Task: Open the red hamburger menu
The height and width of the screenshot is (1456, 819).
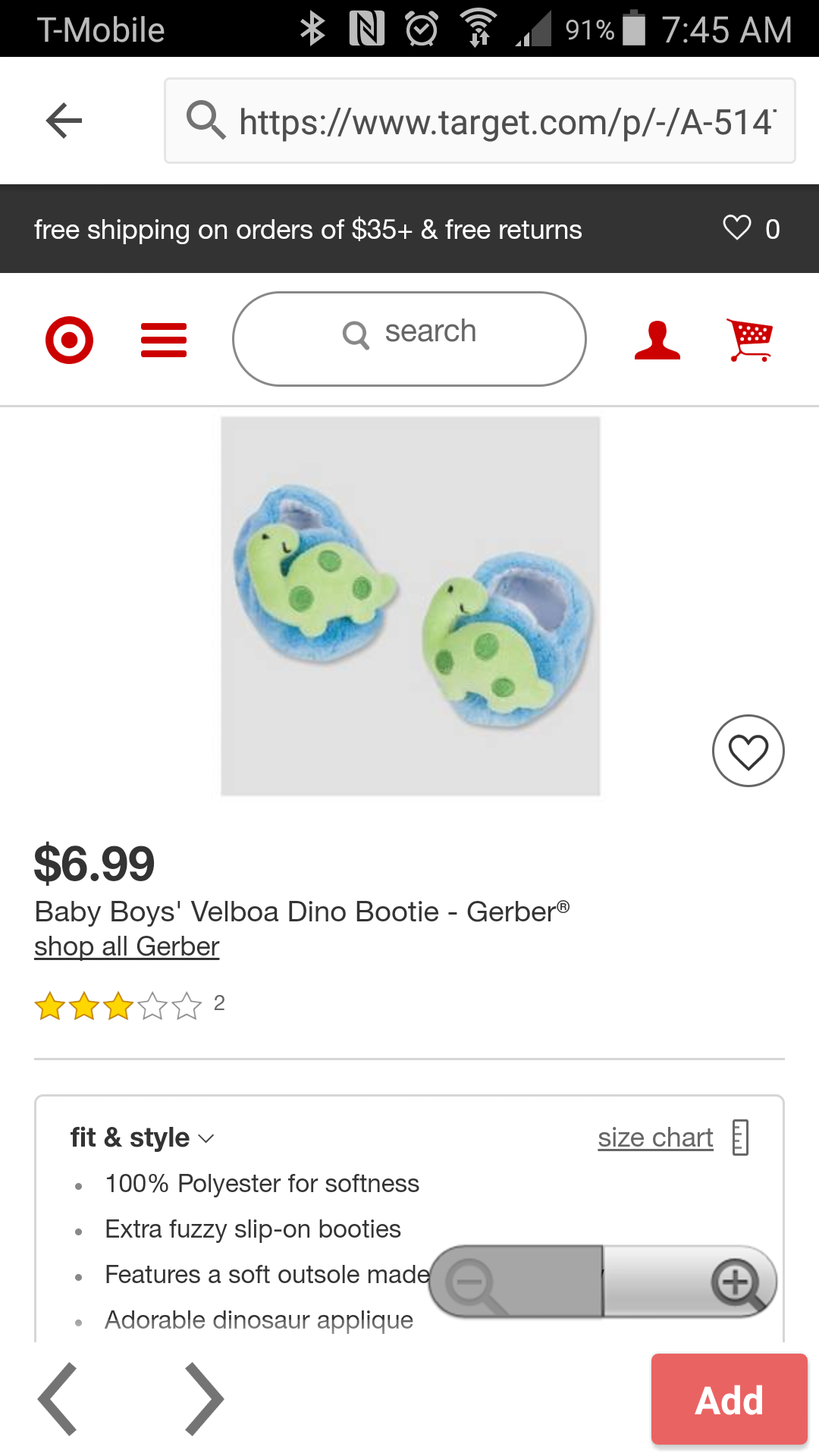Action: [x=163, y=339]
